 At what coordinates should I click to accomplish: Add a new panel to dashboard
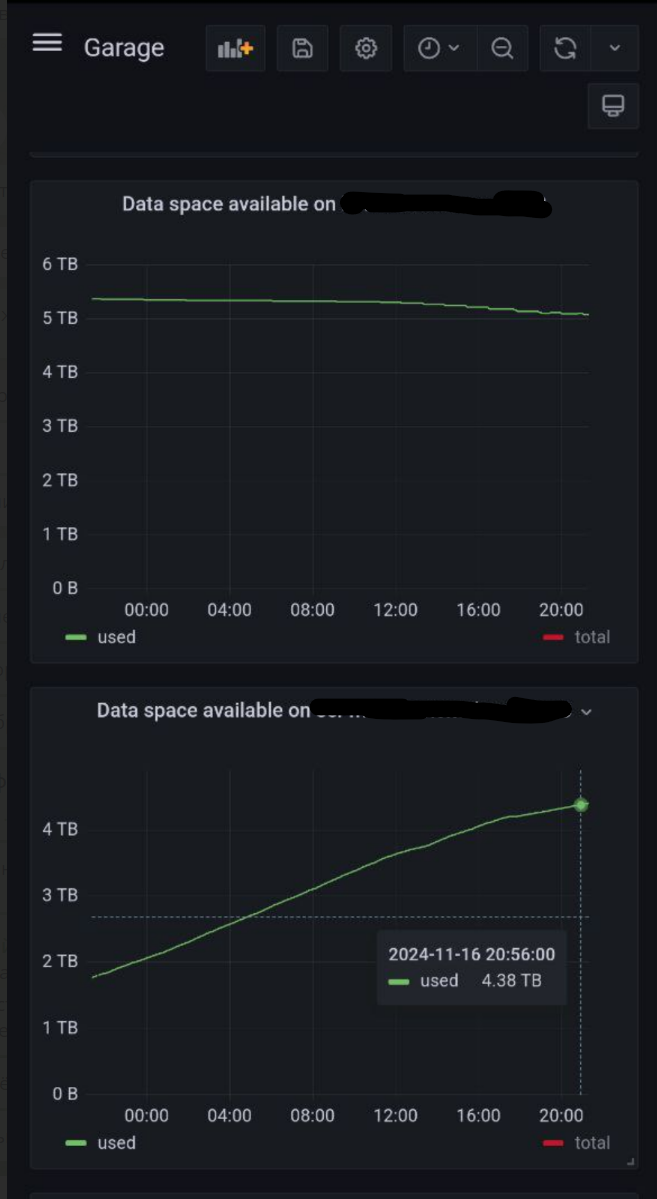pos(235,48)
